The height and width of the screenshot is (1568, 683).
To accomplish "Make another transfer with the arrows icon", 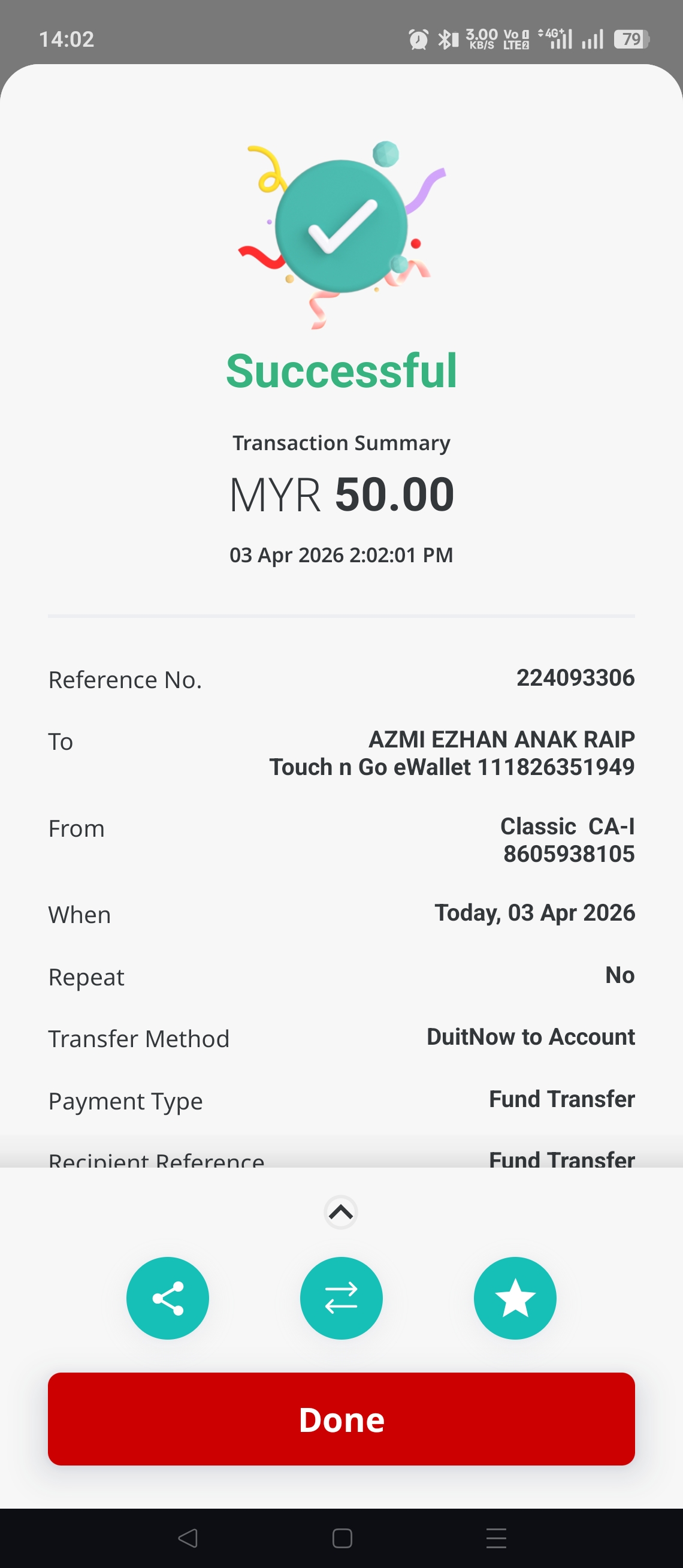I will pyautogui.click(x=341, y=1298).
